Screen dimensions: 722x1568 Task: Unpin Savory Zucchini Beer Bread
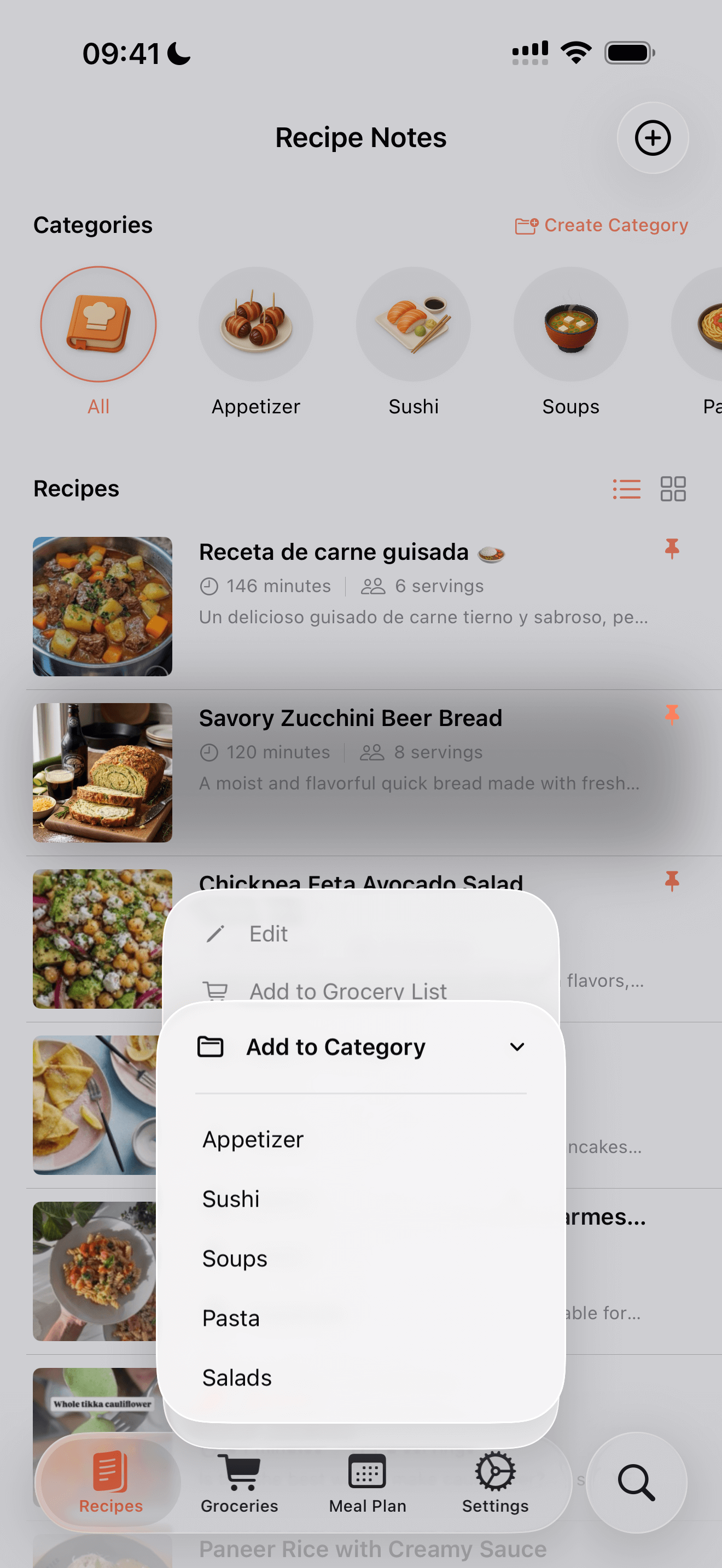pos(672,715)
